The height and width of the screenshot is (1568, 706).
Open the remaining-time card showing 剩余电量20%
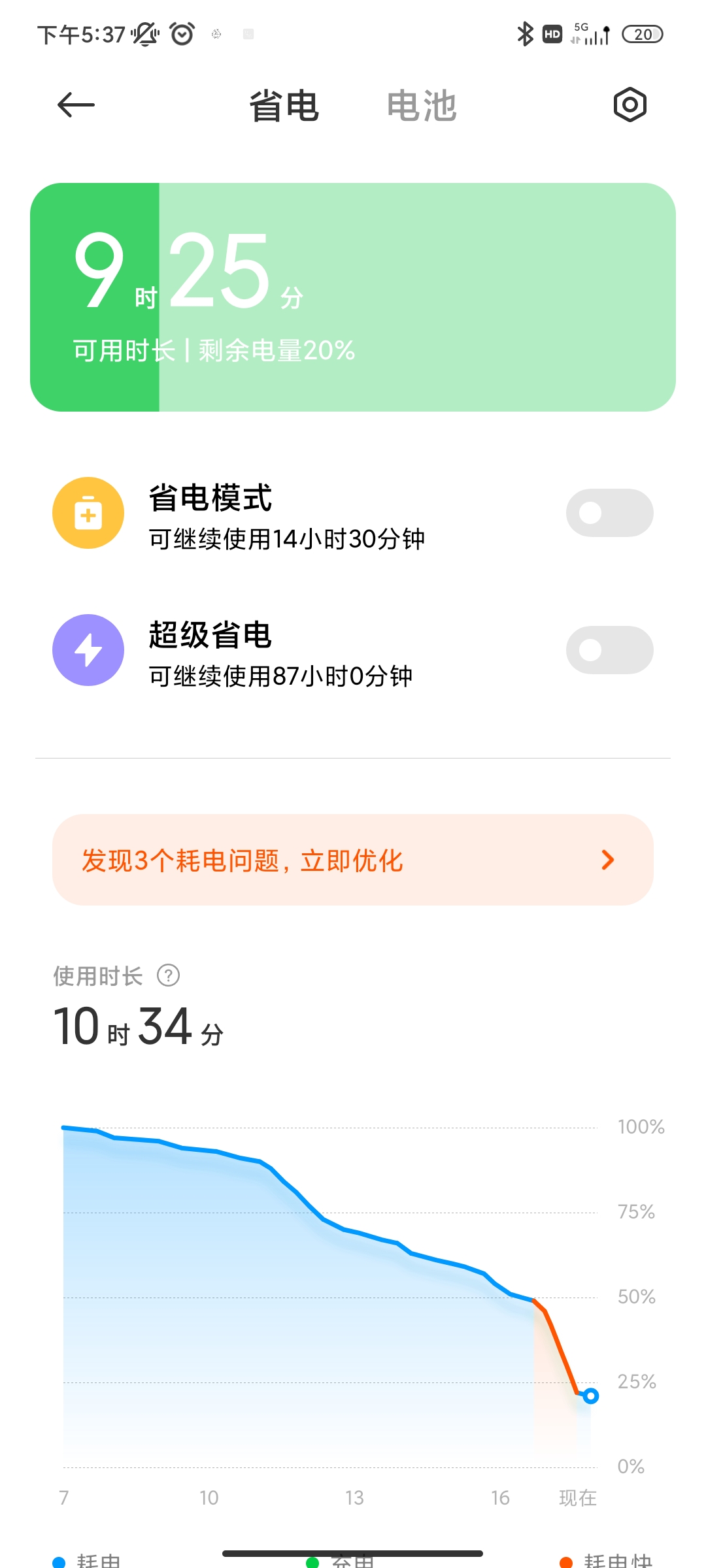point(353,297)
